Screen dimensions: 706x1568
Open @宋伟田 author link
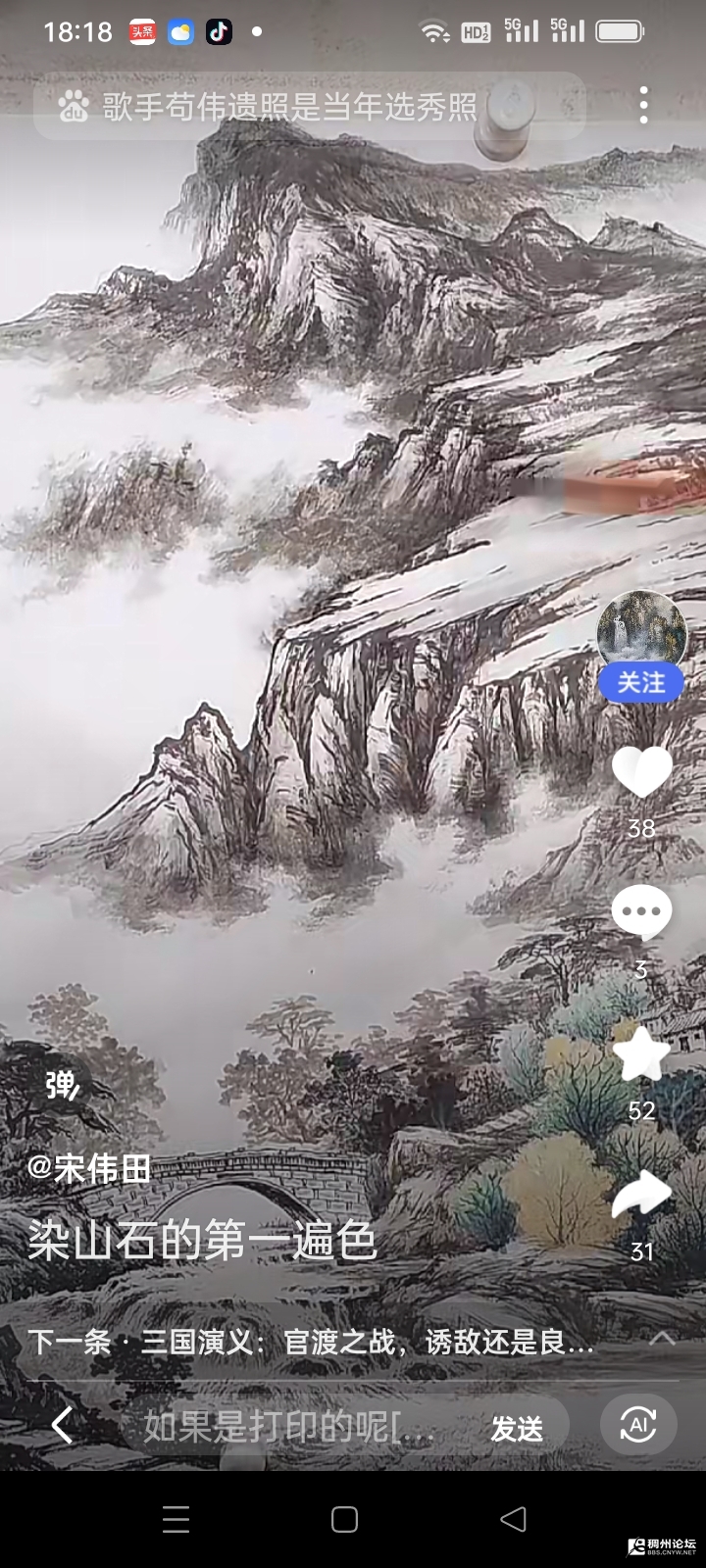click(90, 1168)
